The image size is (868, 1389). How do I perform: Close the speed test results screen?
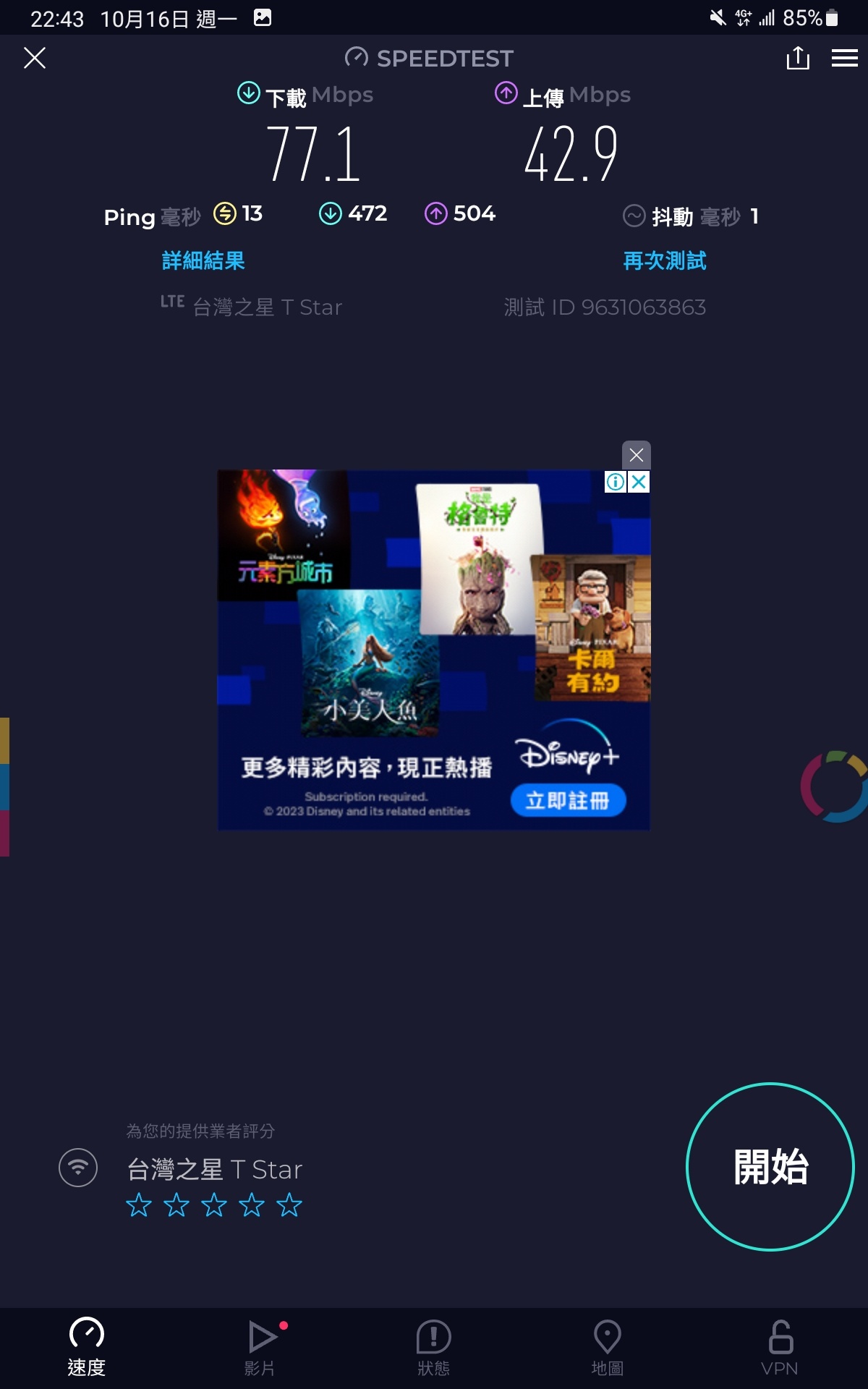35,58
